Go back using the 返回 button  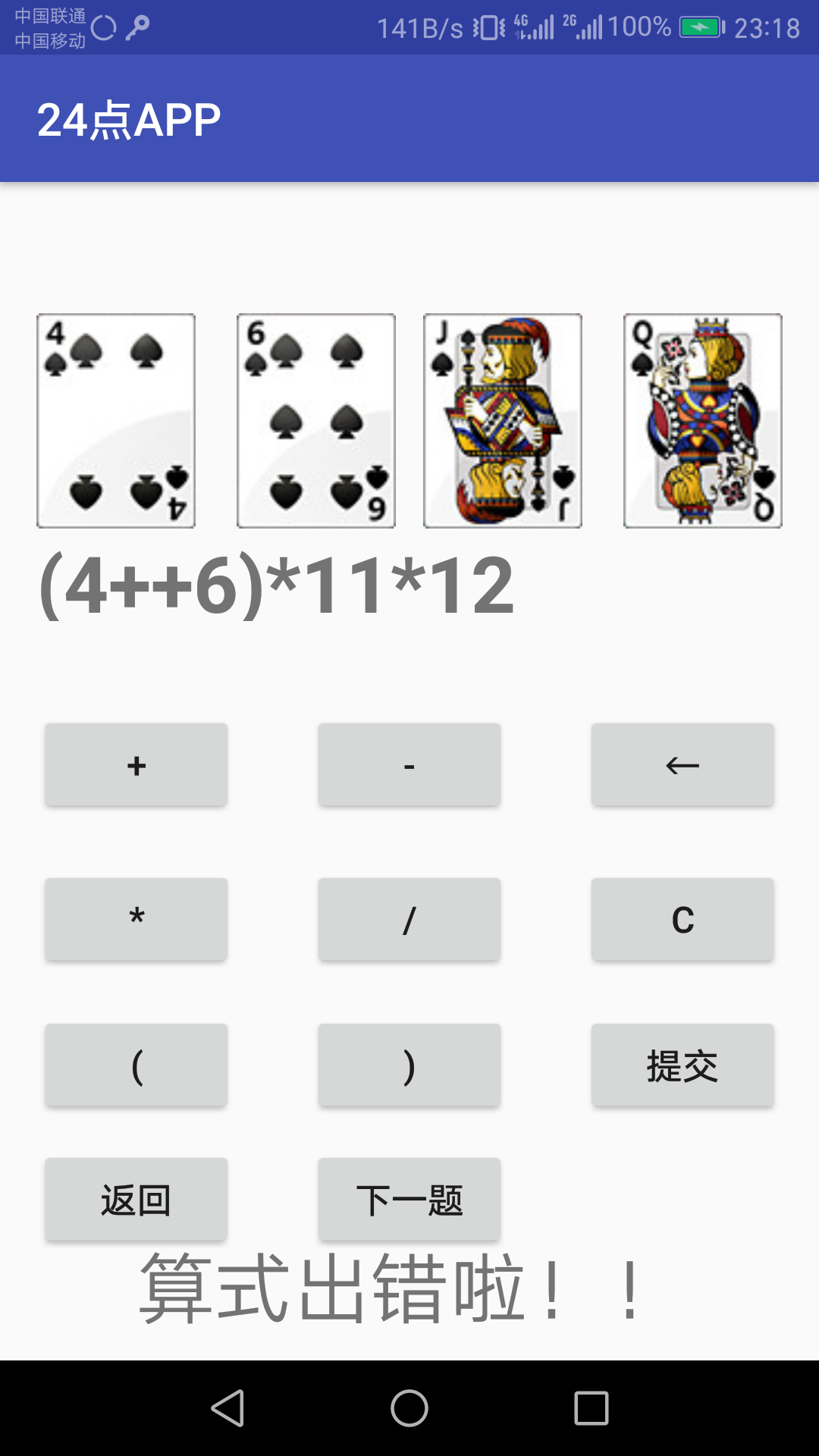coord(136,1199)
